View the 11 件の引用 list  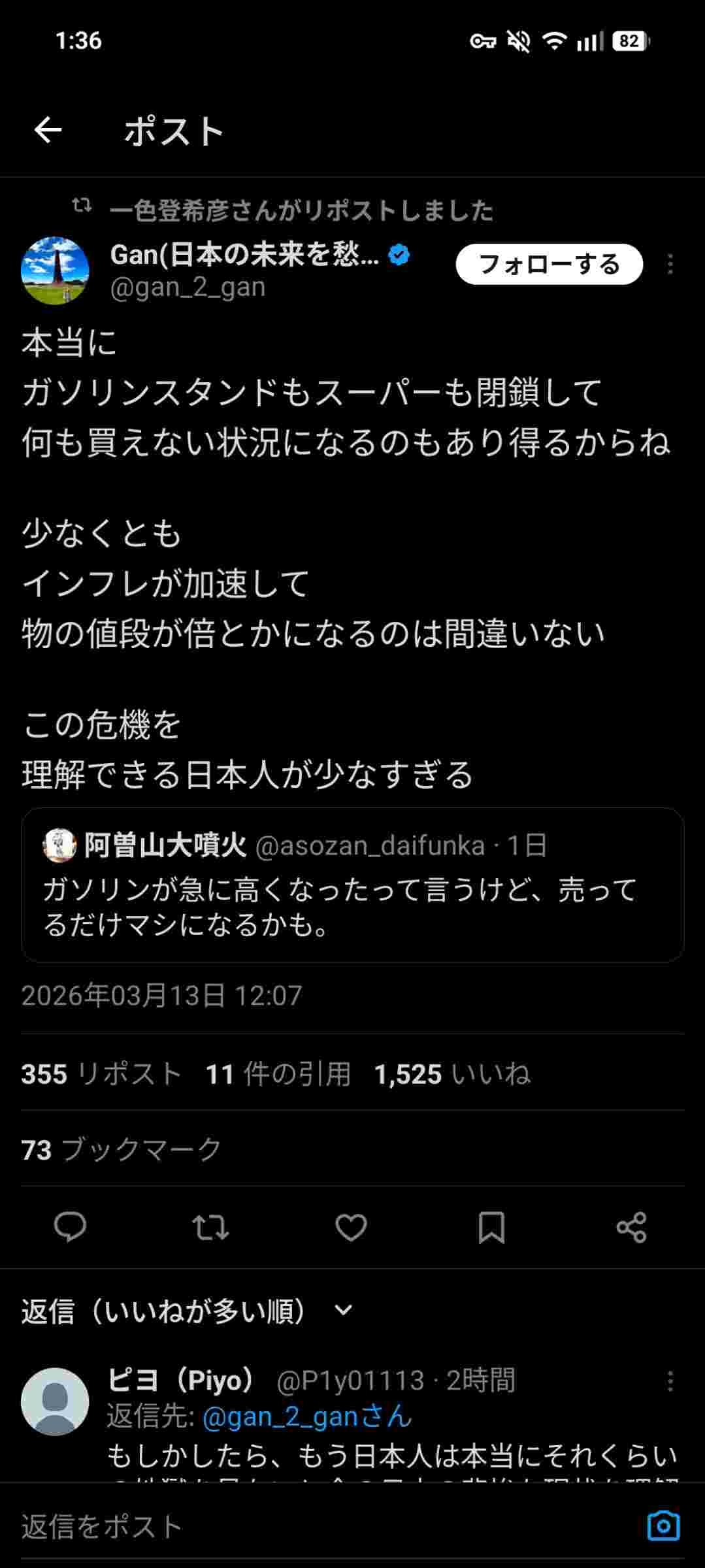point(278,1074)
